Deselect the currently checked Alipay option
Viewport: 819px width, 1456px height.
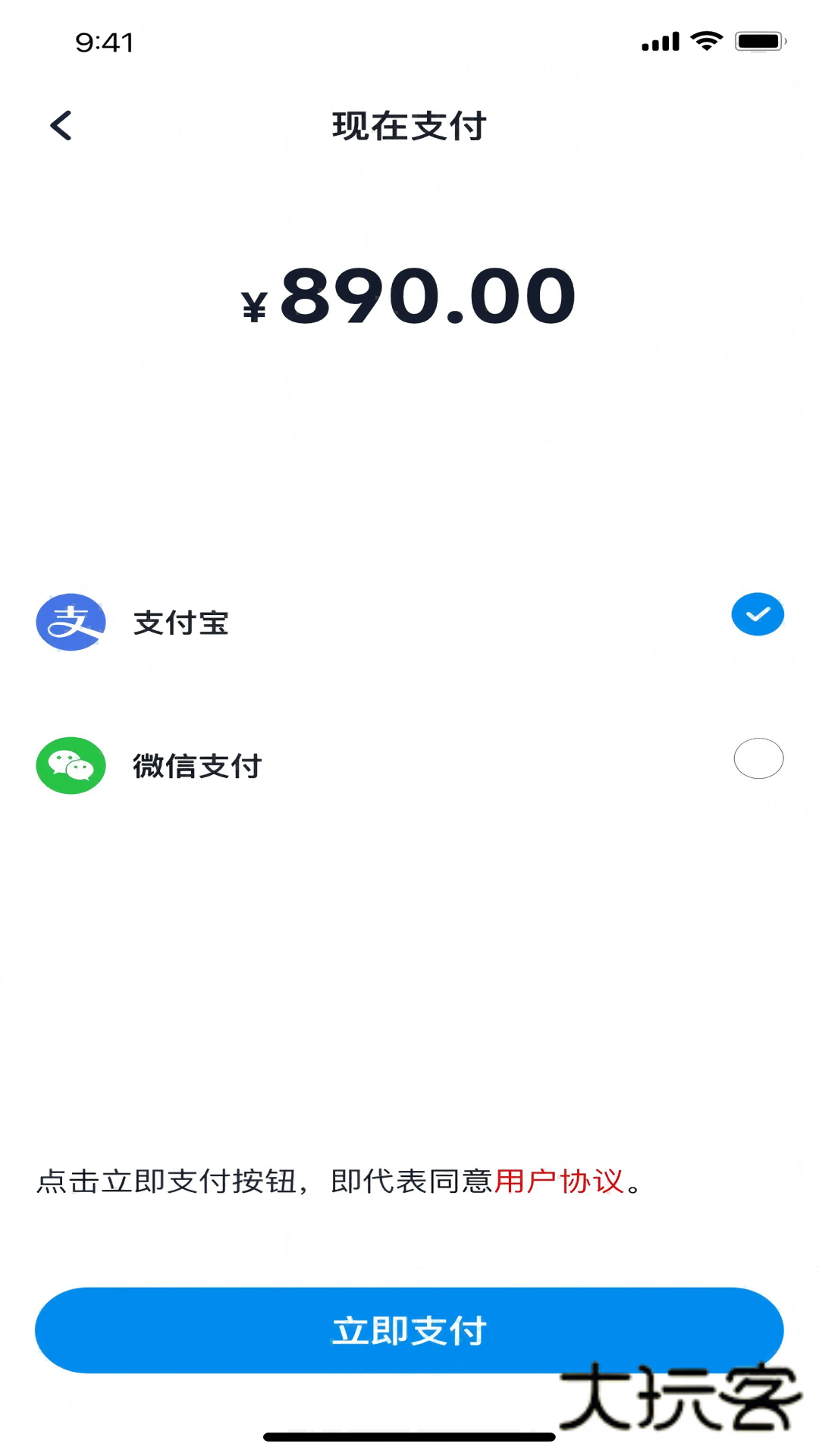coord(756,614)
